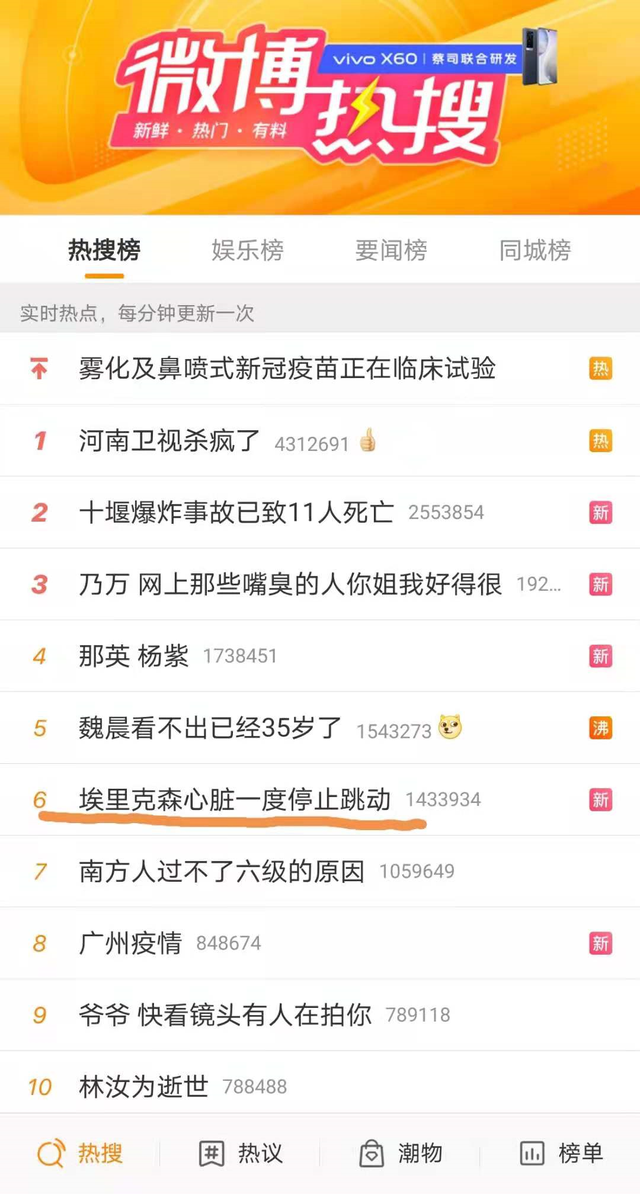Open topic 埃里克森心脏一度停止跳动
640x1194 pixels.
click(x=235, y=799)
